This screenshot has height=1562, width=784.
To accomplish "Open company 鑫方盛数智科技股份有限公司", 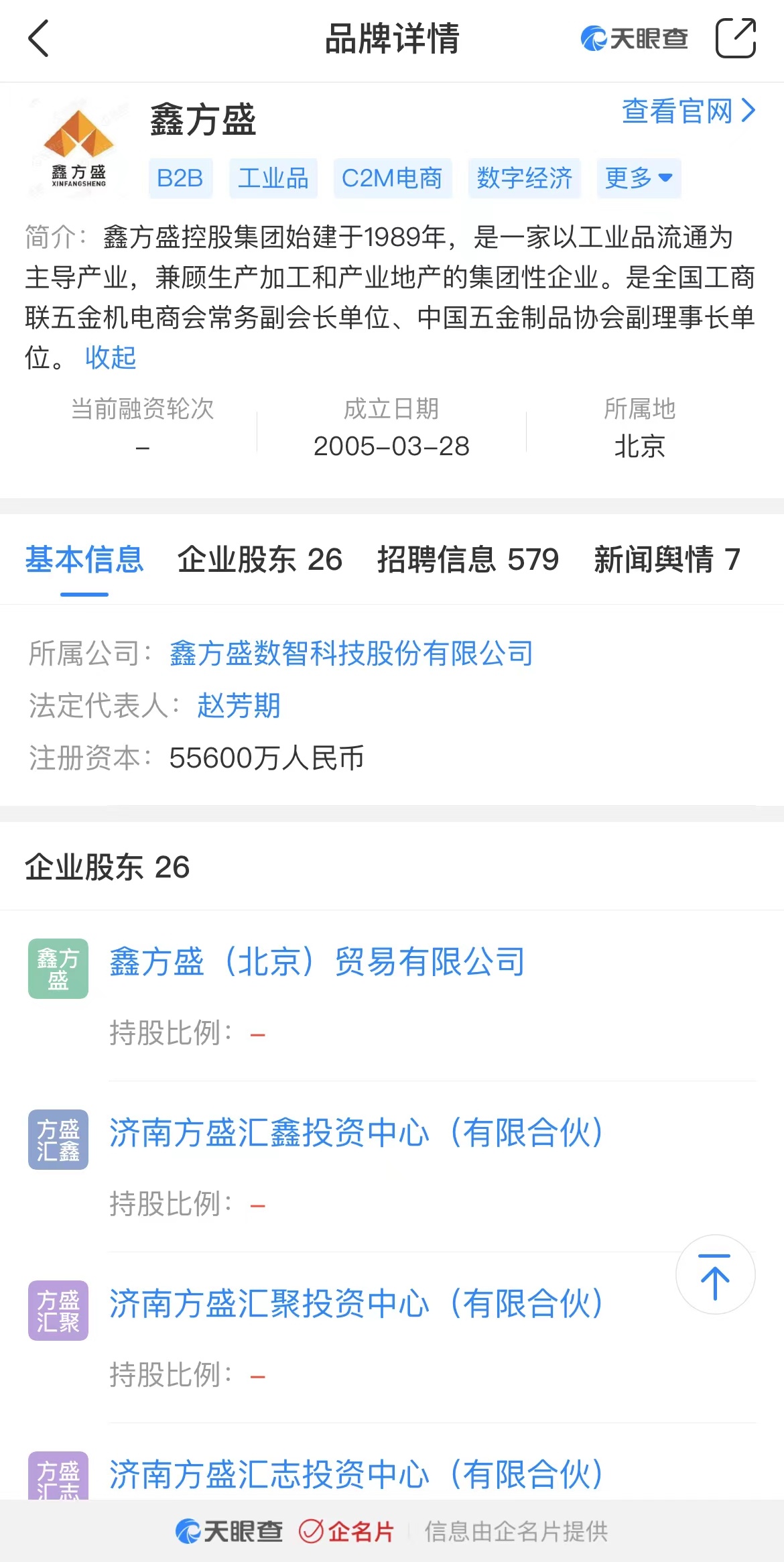I will click(351, 653).
